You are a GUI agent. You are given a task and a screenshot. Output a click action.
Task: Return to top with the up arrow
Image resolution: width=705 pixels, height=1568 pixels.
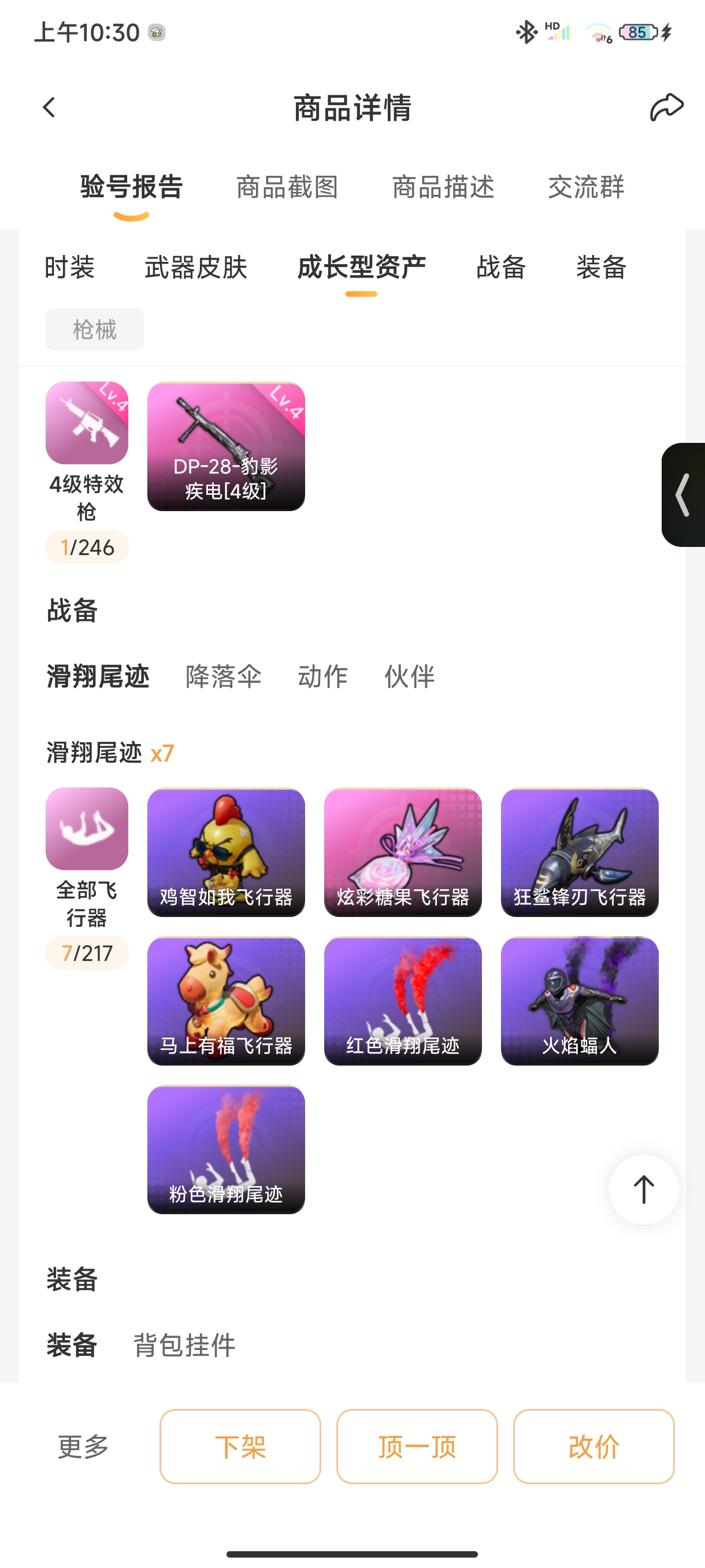643,1189
